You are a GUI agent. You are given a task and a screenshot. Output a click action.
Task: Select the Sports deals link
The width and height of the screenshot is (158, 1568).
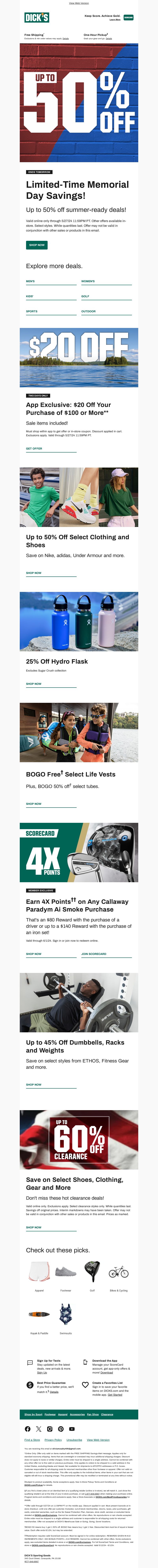pos(32,311)
